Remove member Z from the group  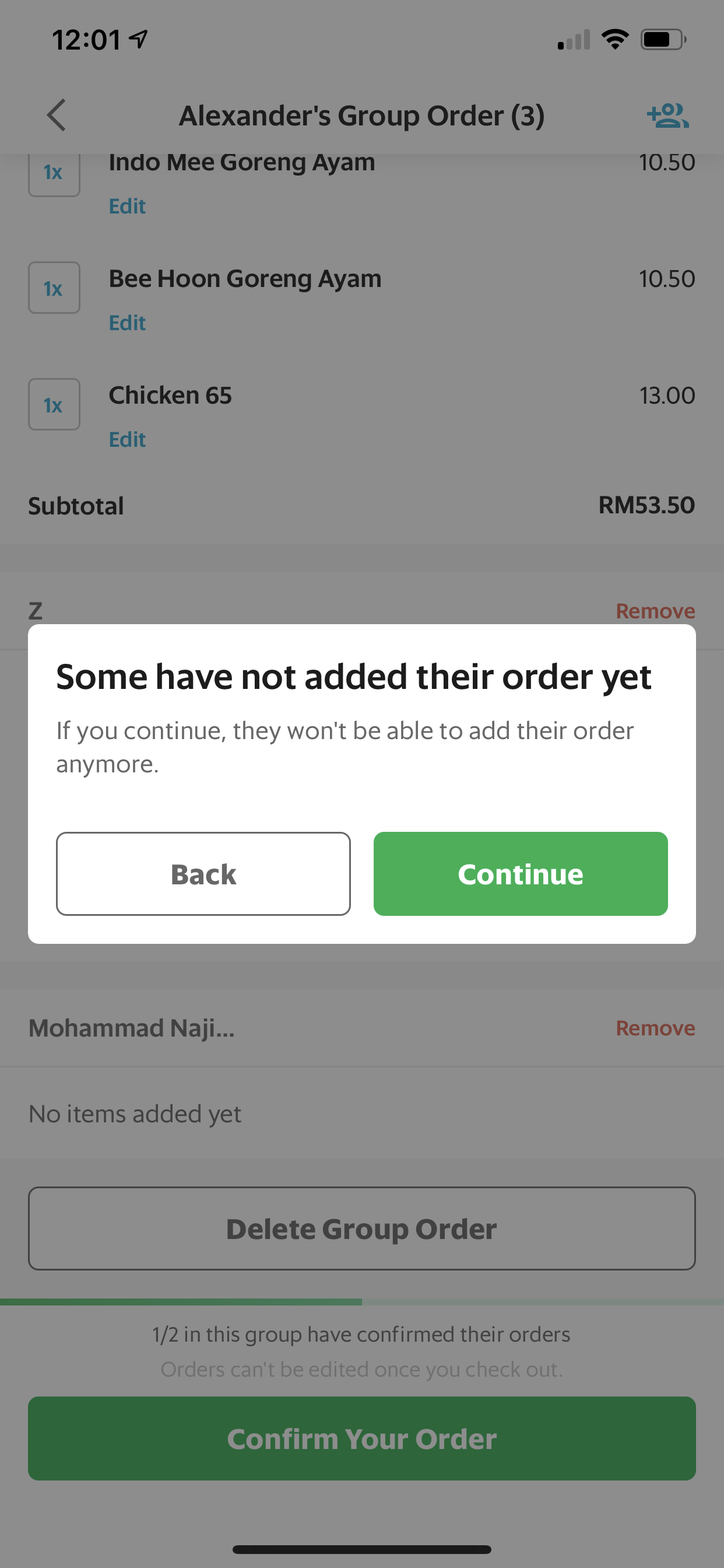tap(655, 611)
